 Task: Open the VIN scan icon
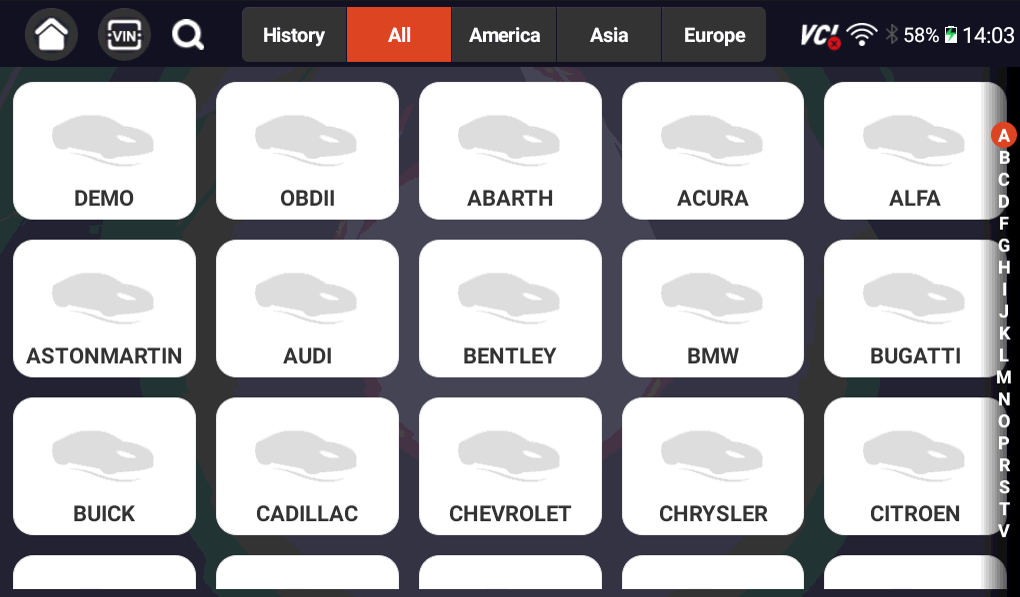[x=124, y=35]
